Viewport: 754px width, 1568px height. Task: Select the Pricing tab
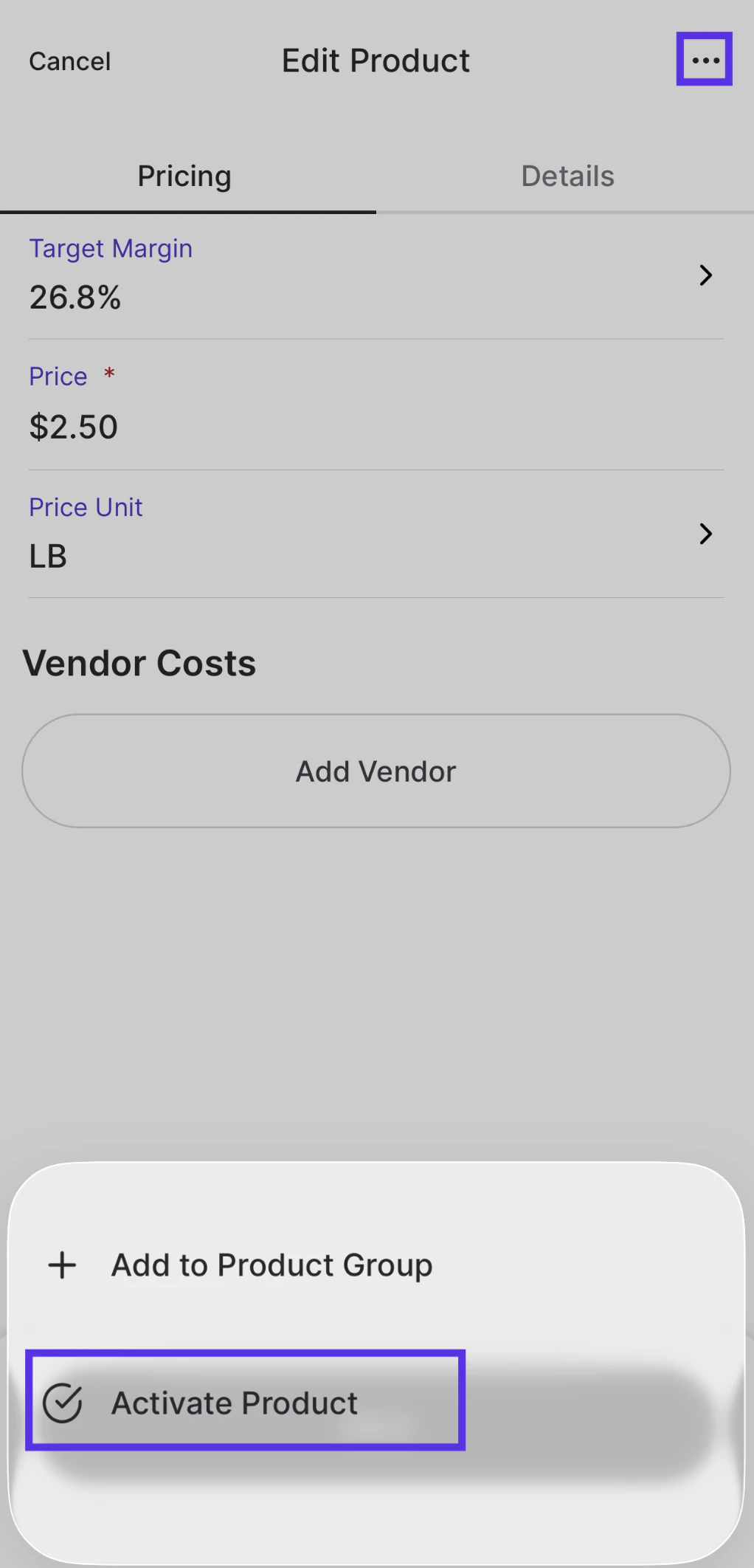click(x=184, y=176)
